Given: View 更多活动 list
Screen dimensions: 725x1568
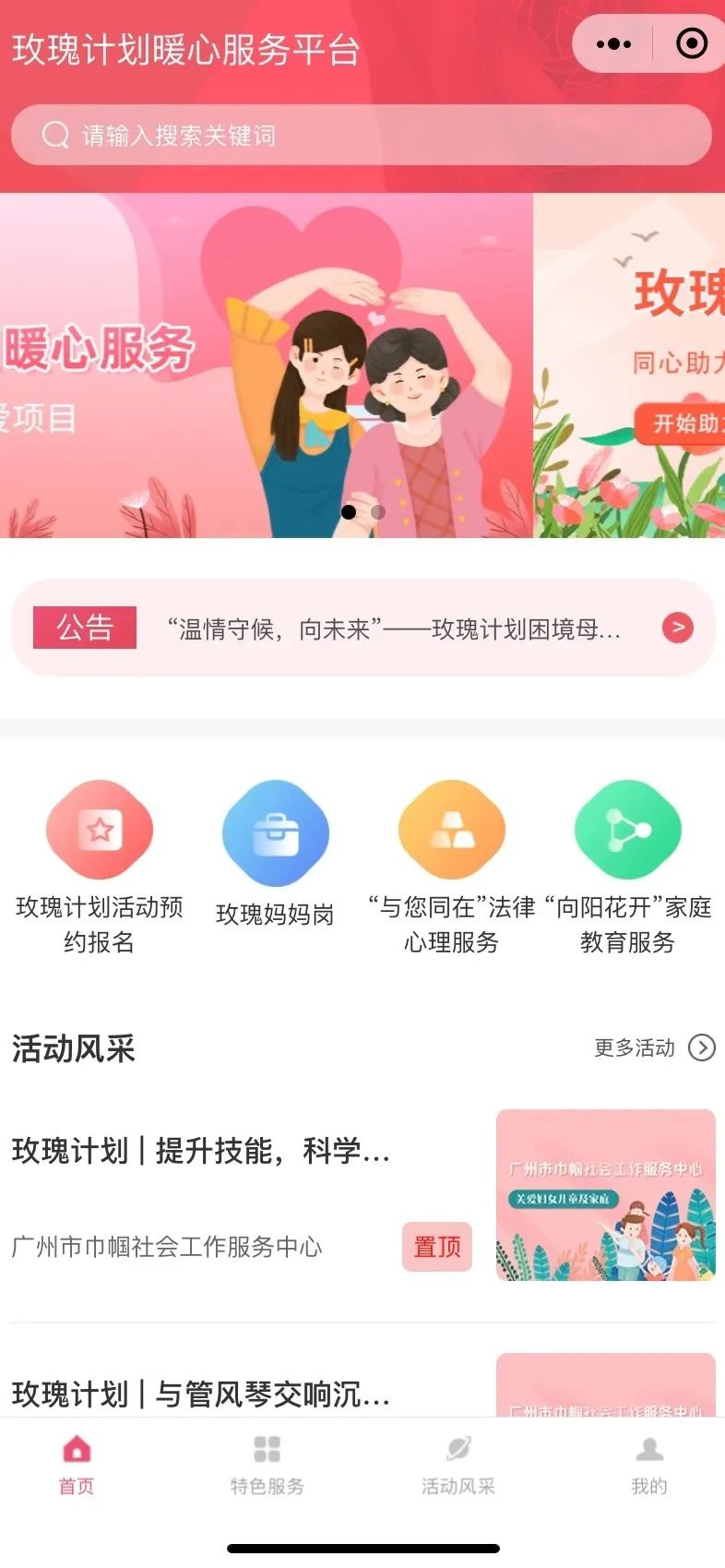Looking at the screenshot, I should (x=655, y=1047).
